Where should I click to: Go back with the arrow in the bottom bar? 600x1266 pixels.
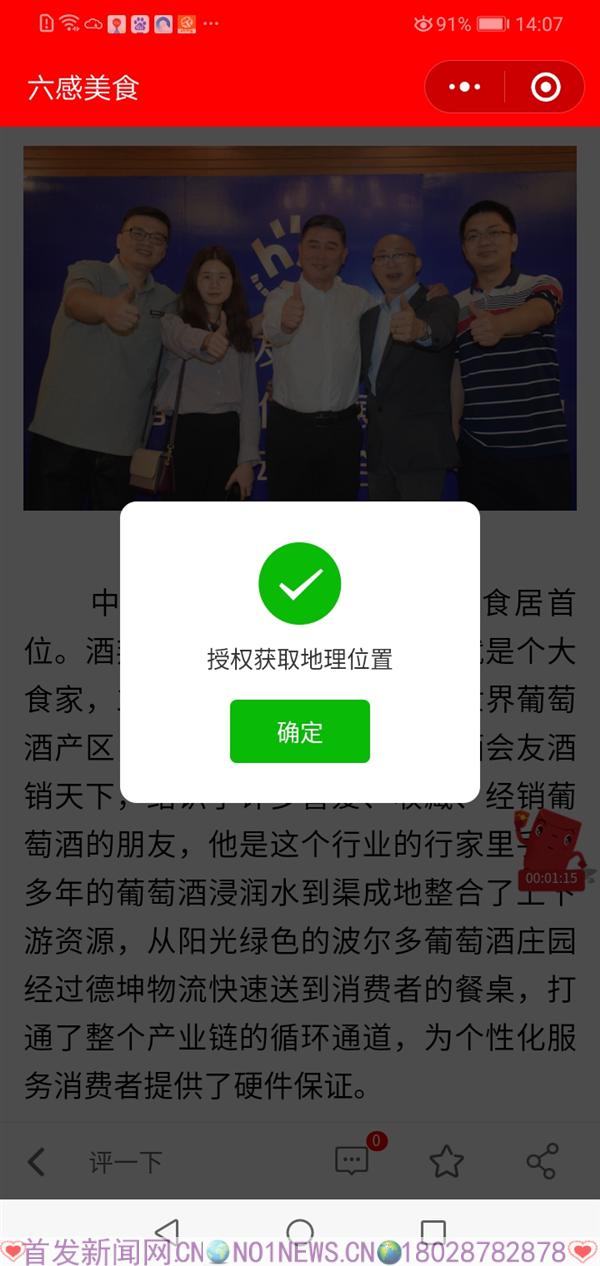pos(36,1161)
